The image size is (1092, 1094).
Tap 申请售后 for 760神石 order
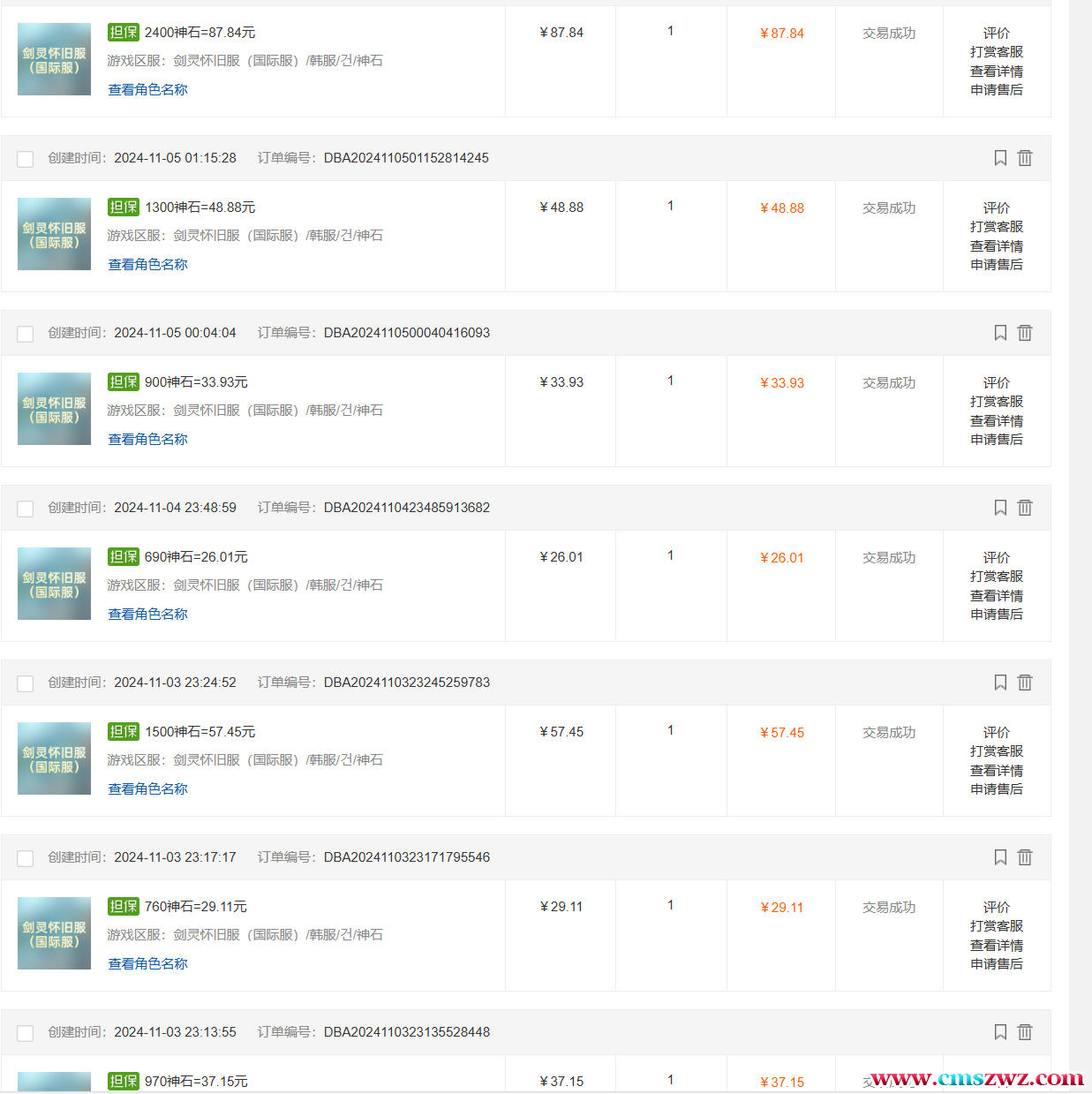tap(996, 963)
